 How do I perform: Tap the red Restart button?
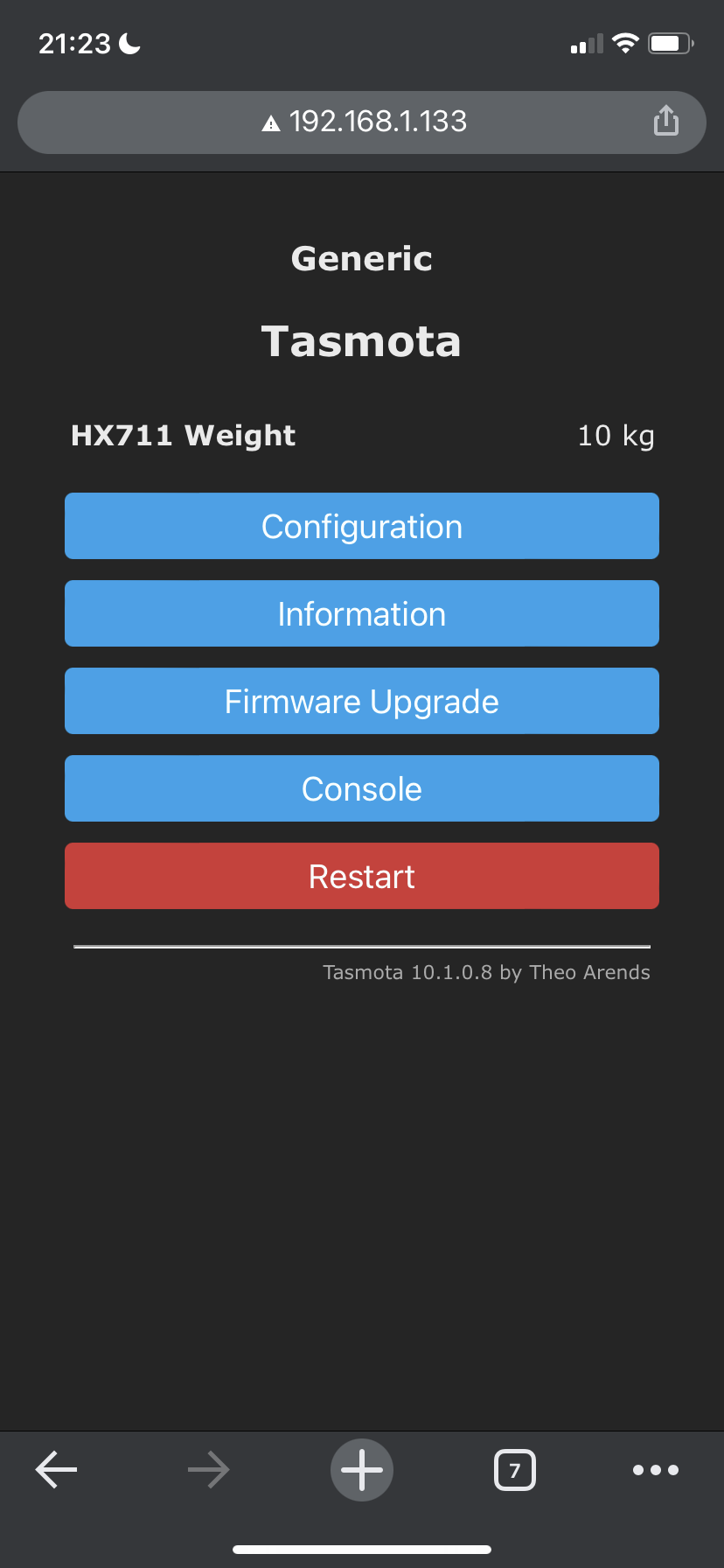[361, 876]
